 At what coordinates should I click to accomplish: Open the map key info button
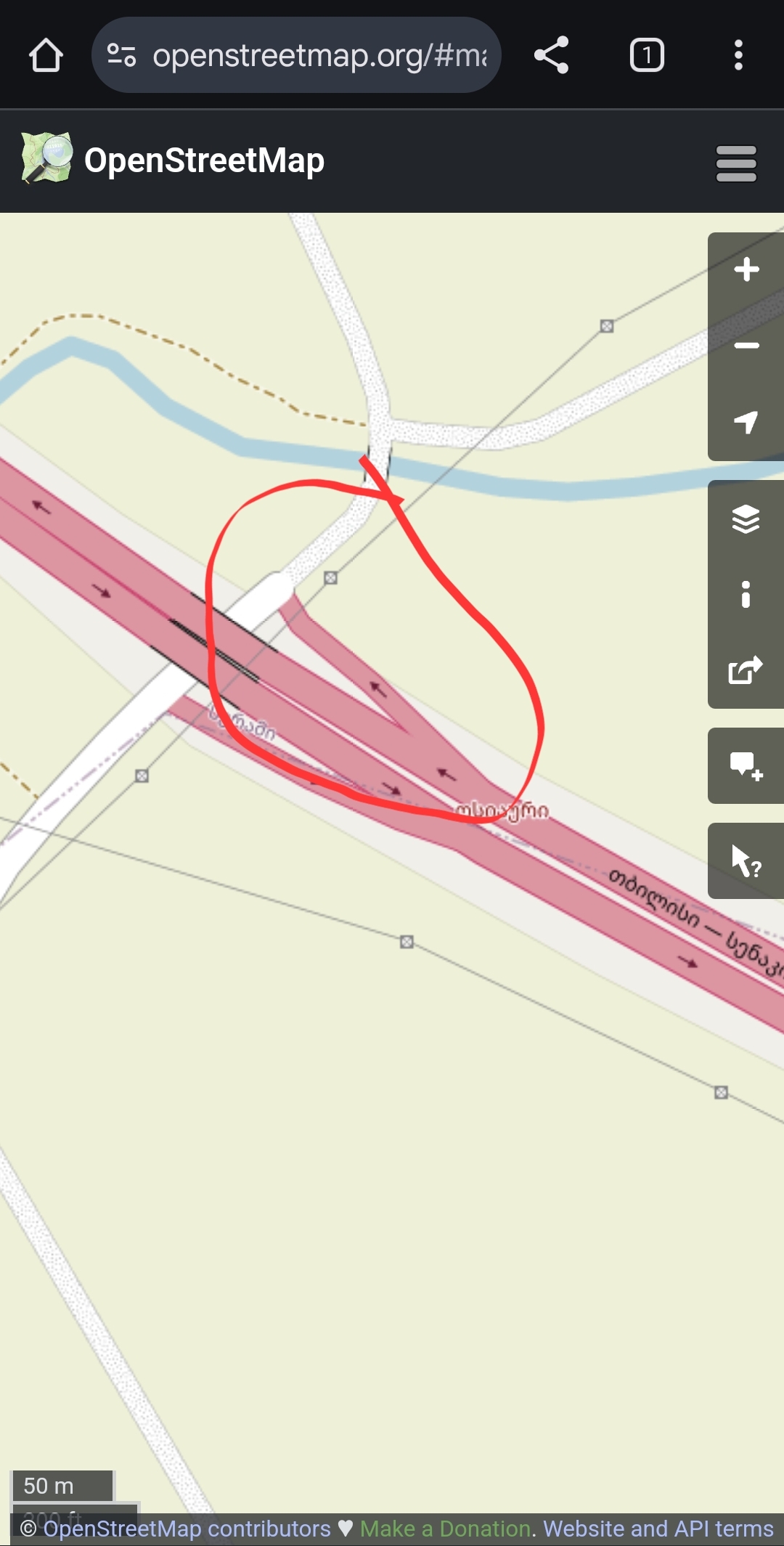coord(746,594)
